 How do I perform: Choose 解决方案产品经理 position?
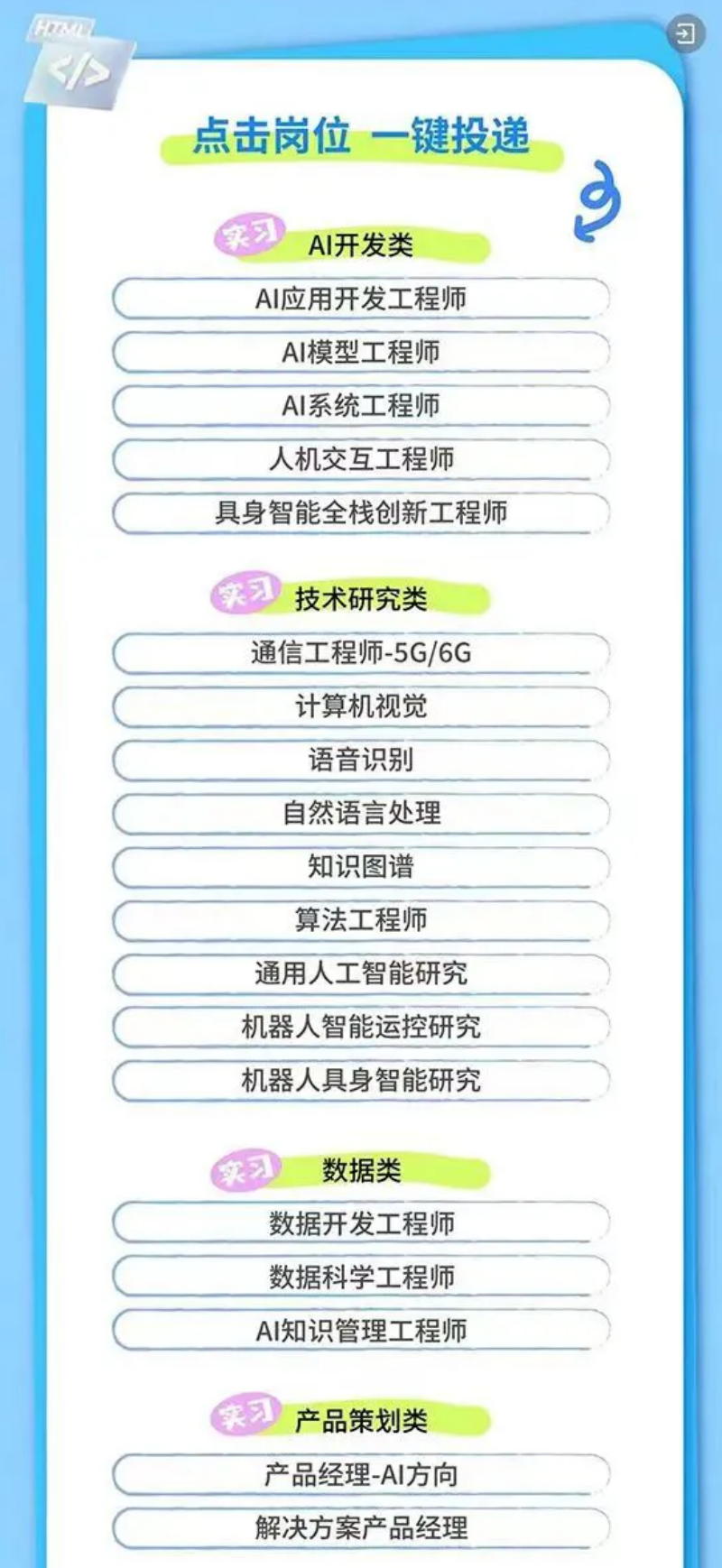361,1528
